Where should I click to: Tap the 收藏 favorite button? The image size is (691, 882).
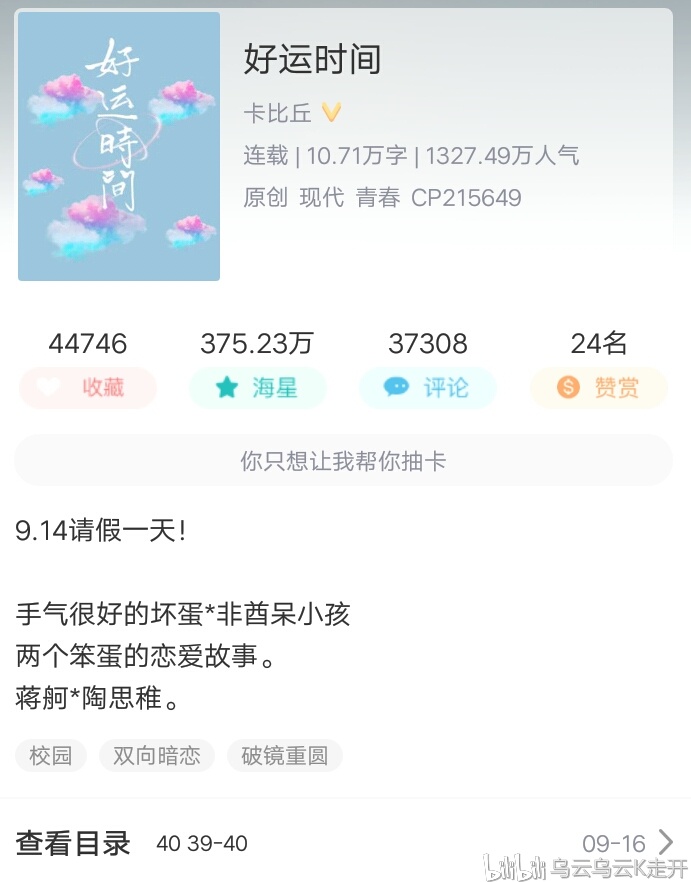[88, 388]
